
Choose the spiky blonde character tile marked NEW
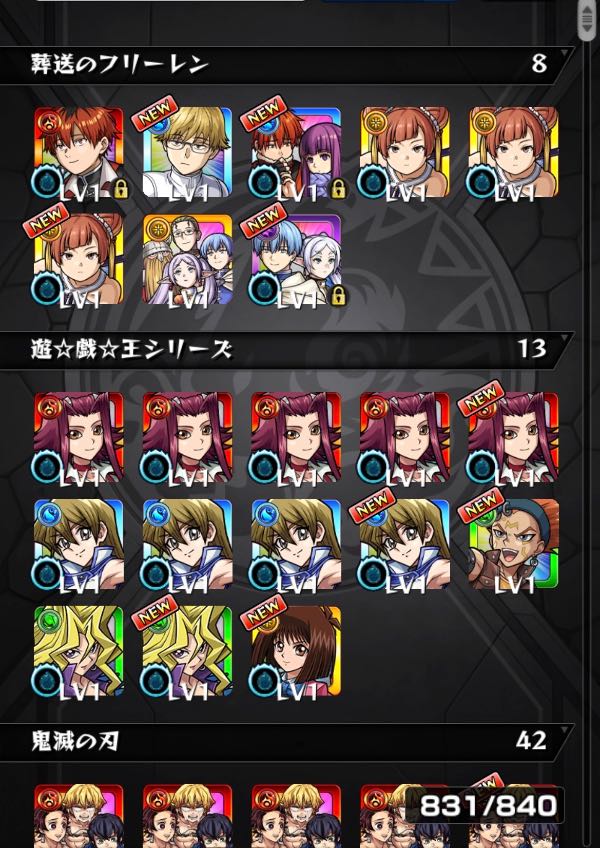187,651
